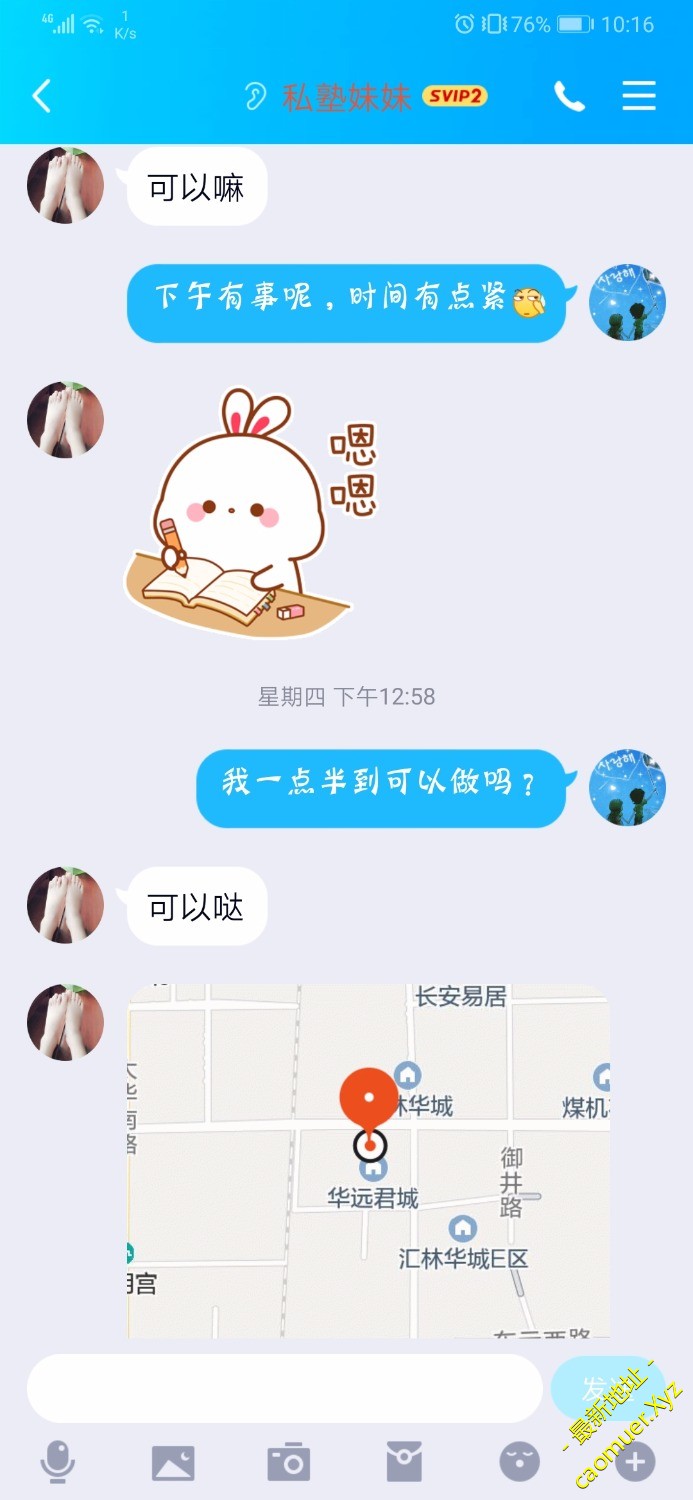Open the emoji sticker panel

[520, 1463]
